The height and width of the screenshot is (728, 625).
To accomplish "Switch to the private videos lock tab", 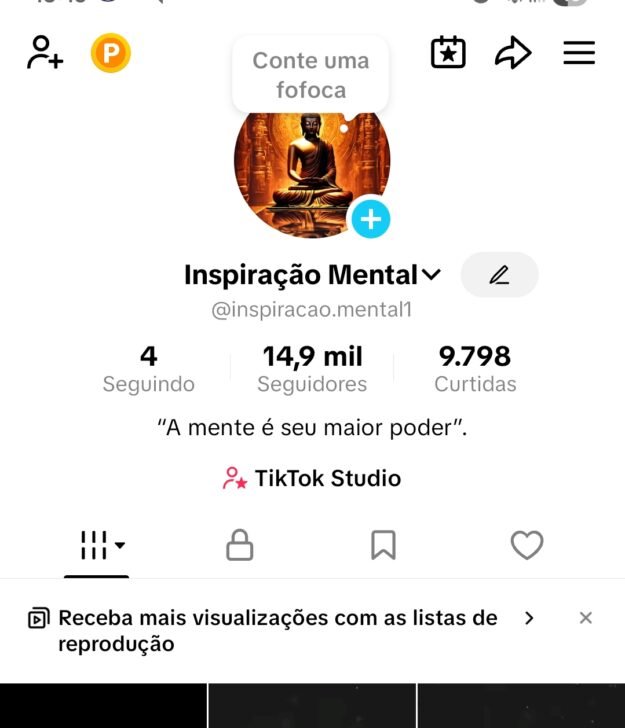I will [240, 545].
